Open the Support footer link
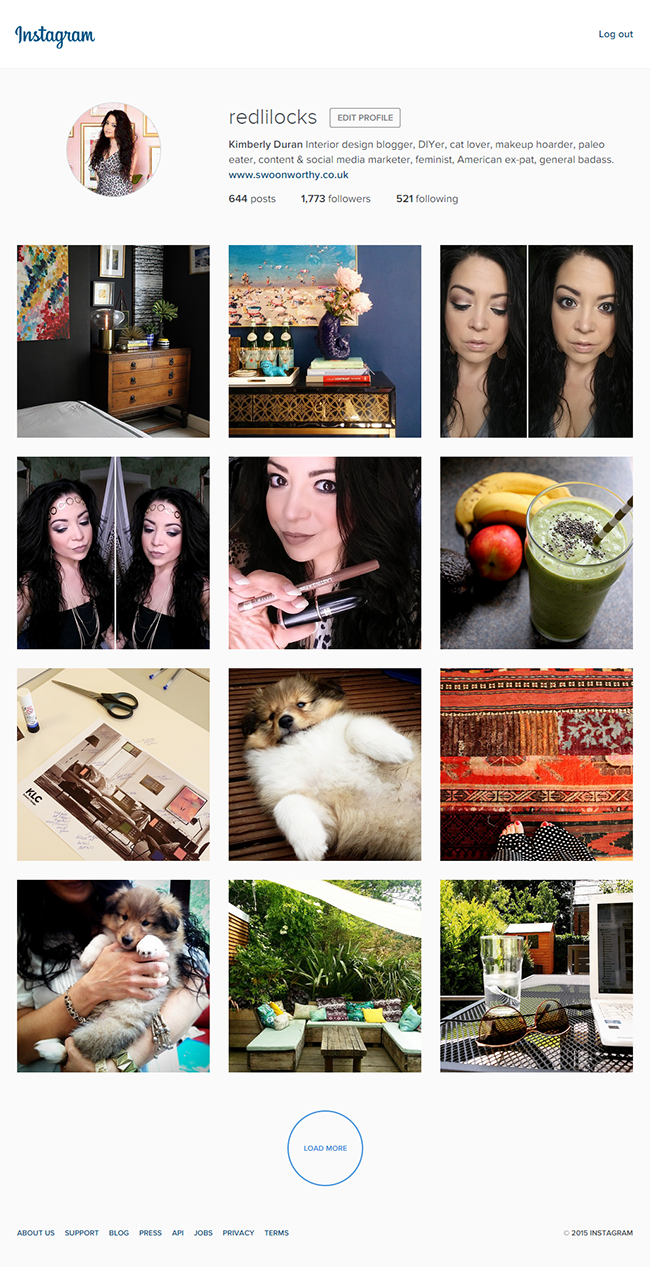 pyautogui.click(x=82, y=1233)
